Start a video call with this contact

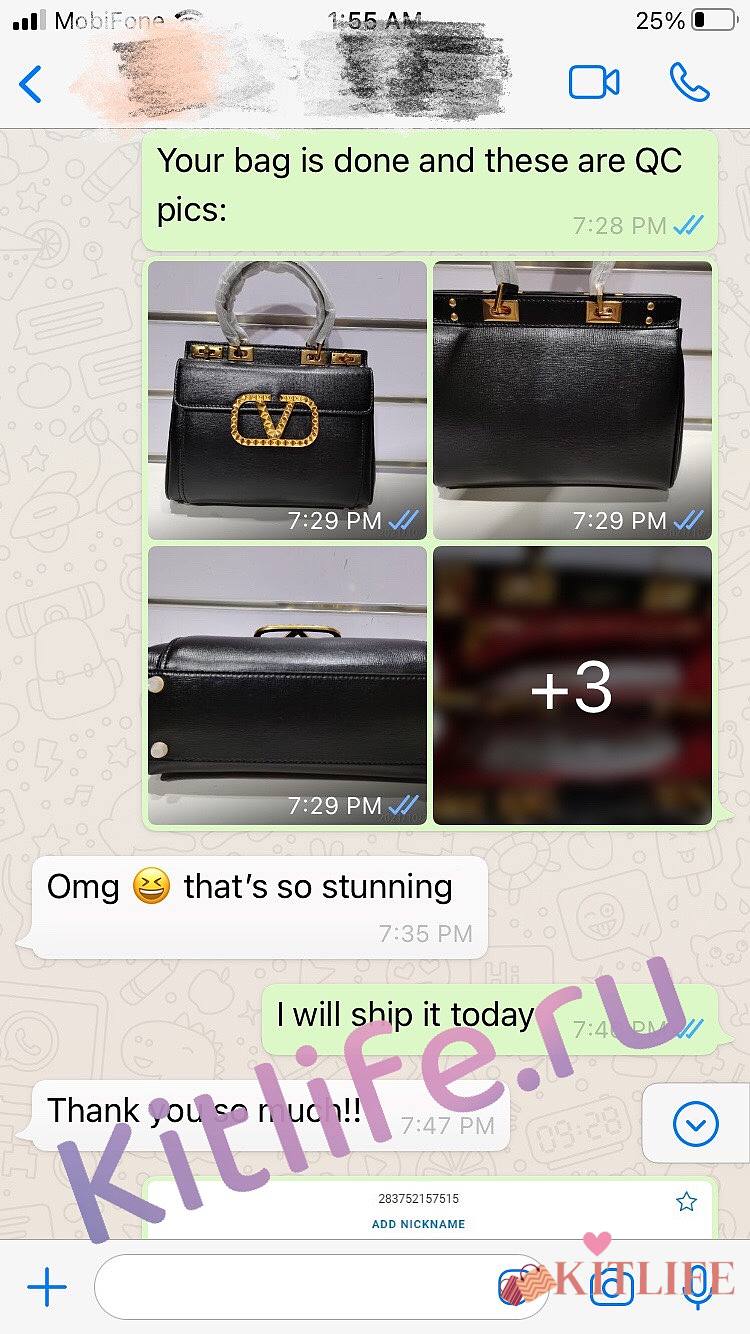tap(594, 83)
